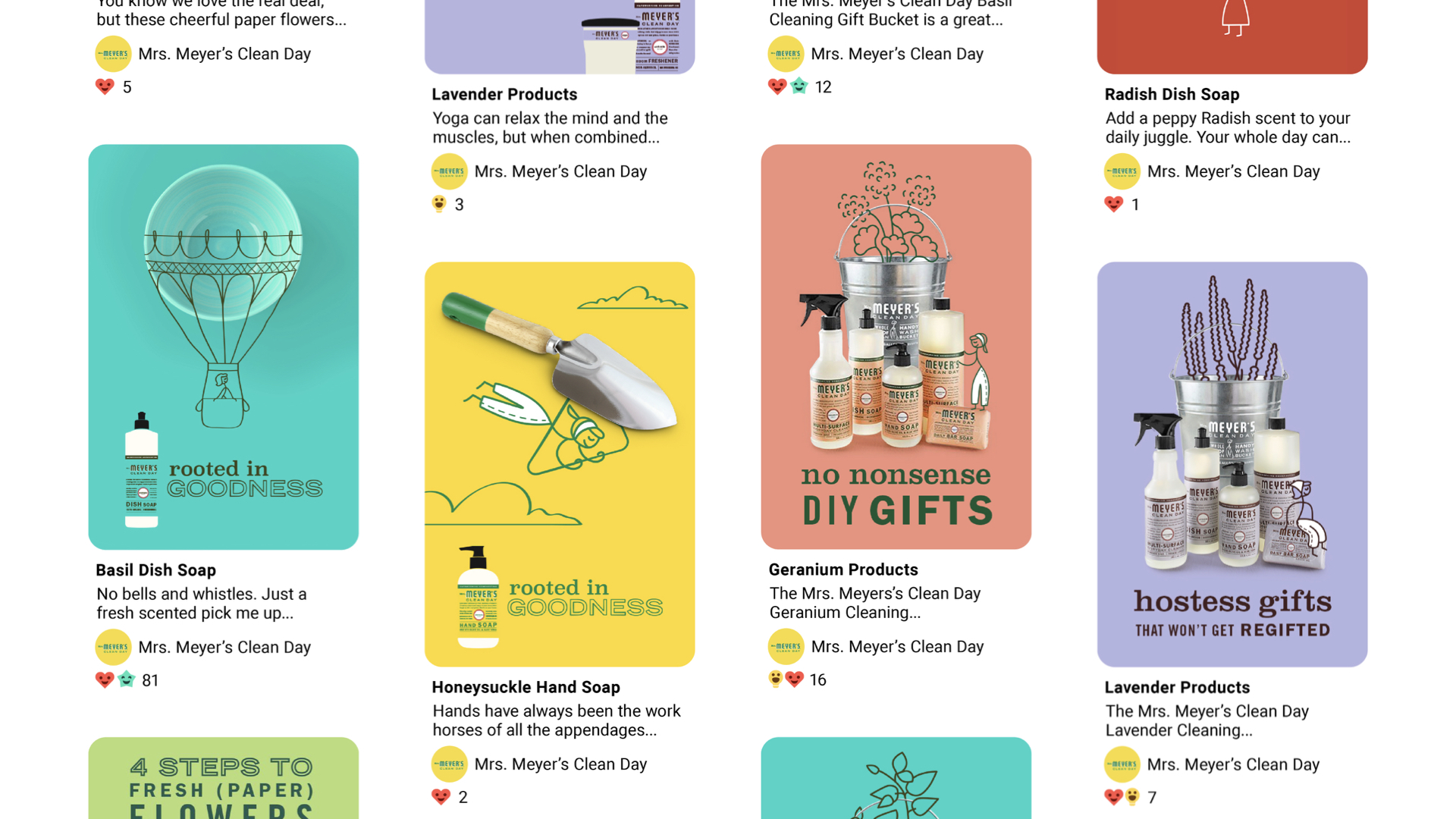Image resolution: width=1456 pixels, height=819 pixels.
Task: Visit Mrs. Meyer's profile under Honeysuckle Hand Soap
Action: [560, 764]
